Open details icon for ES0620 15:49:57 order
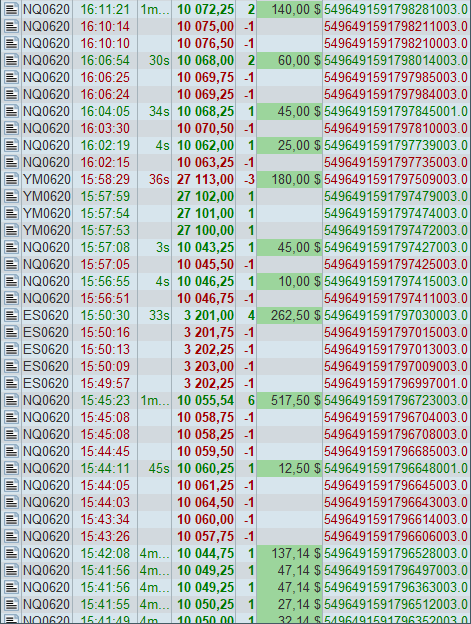Screen dimensions: 471x624 click(11, 383)
